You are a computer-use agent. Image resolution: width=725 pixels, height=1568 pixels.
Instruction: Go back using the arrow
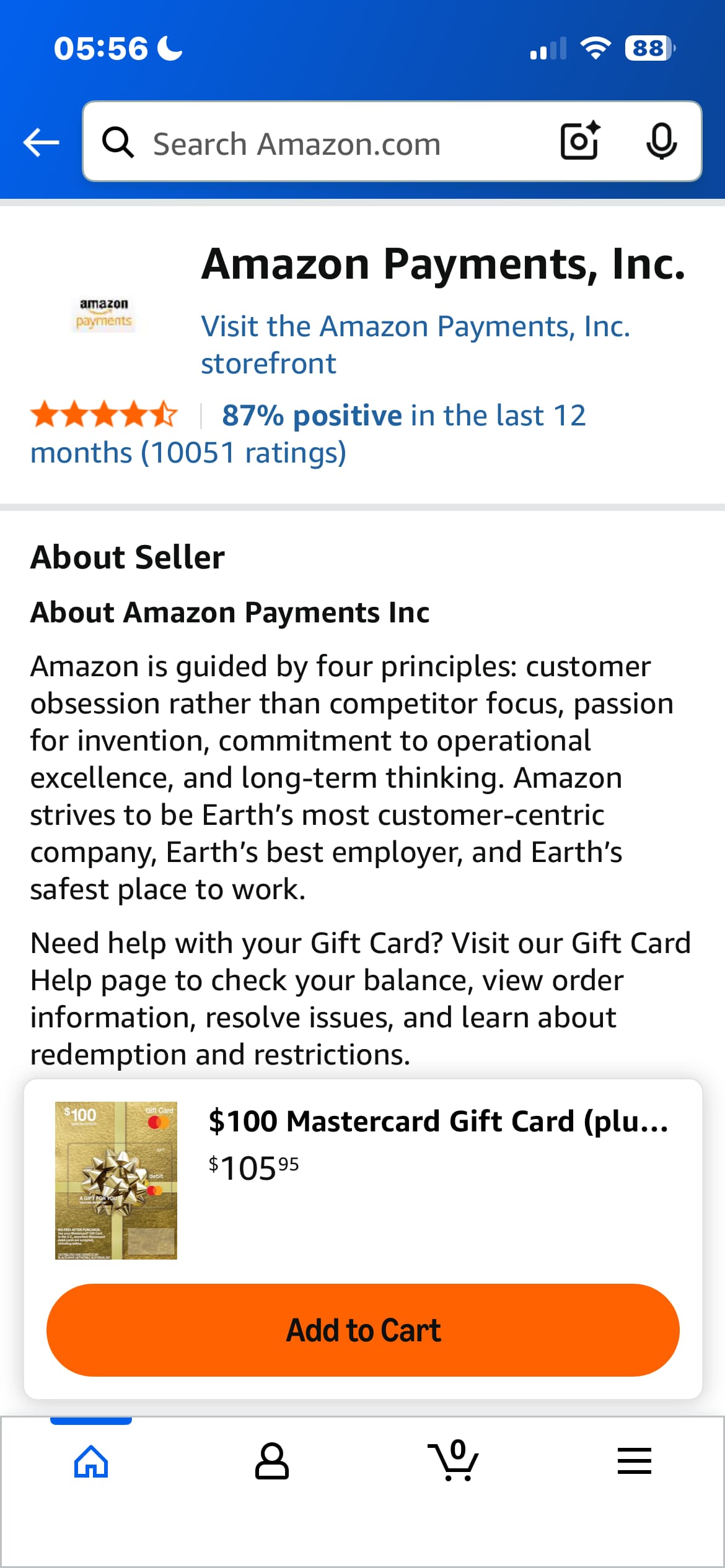point(41,142)
